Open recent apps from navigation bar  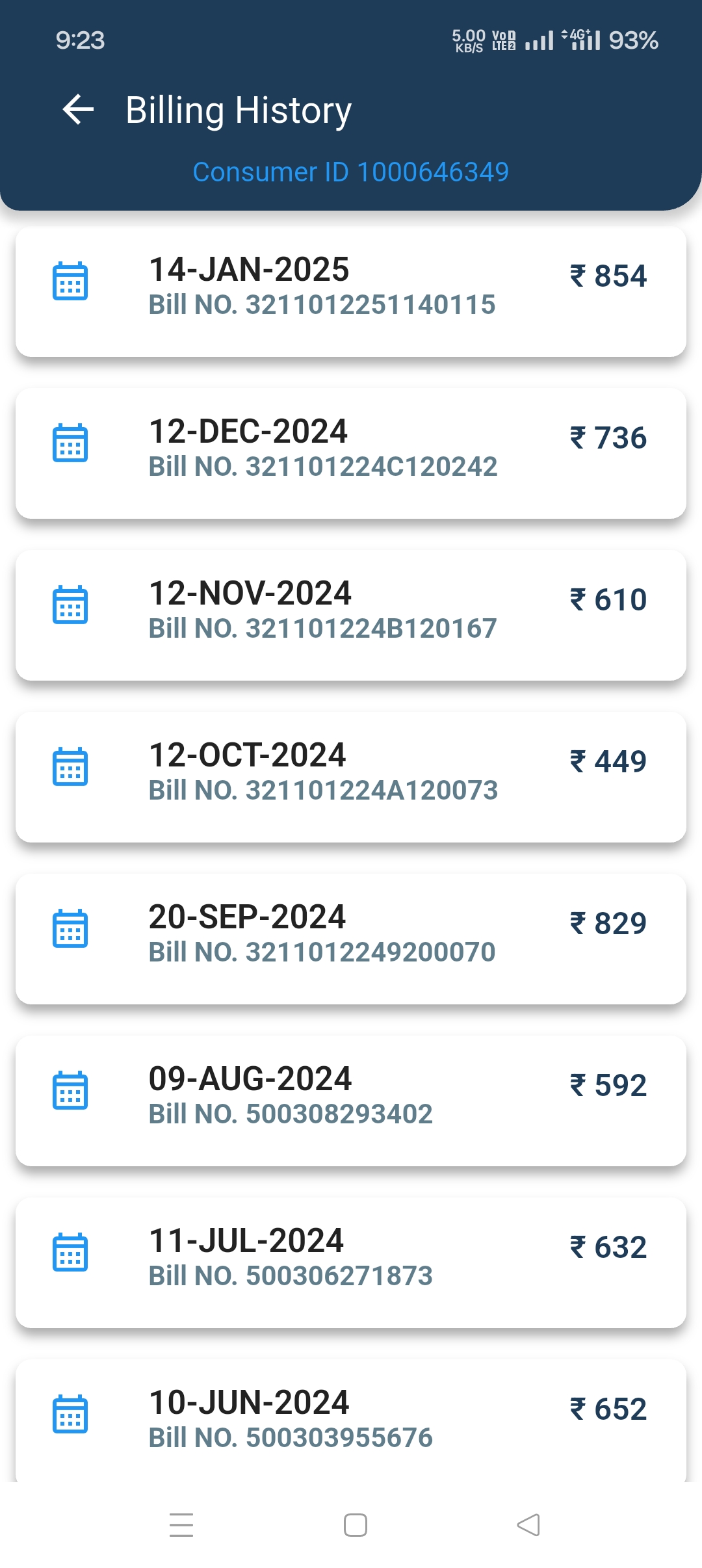tap(181, 1525)
